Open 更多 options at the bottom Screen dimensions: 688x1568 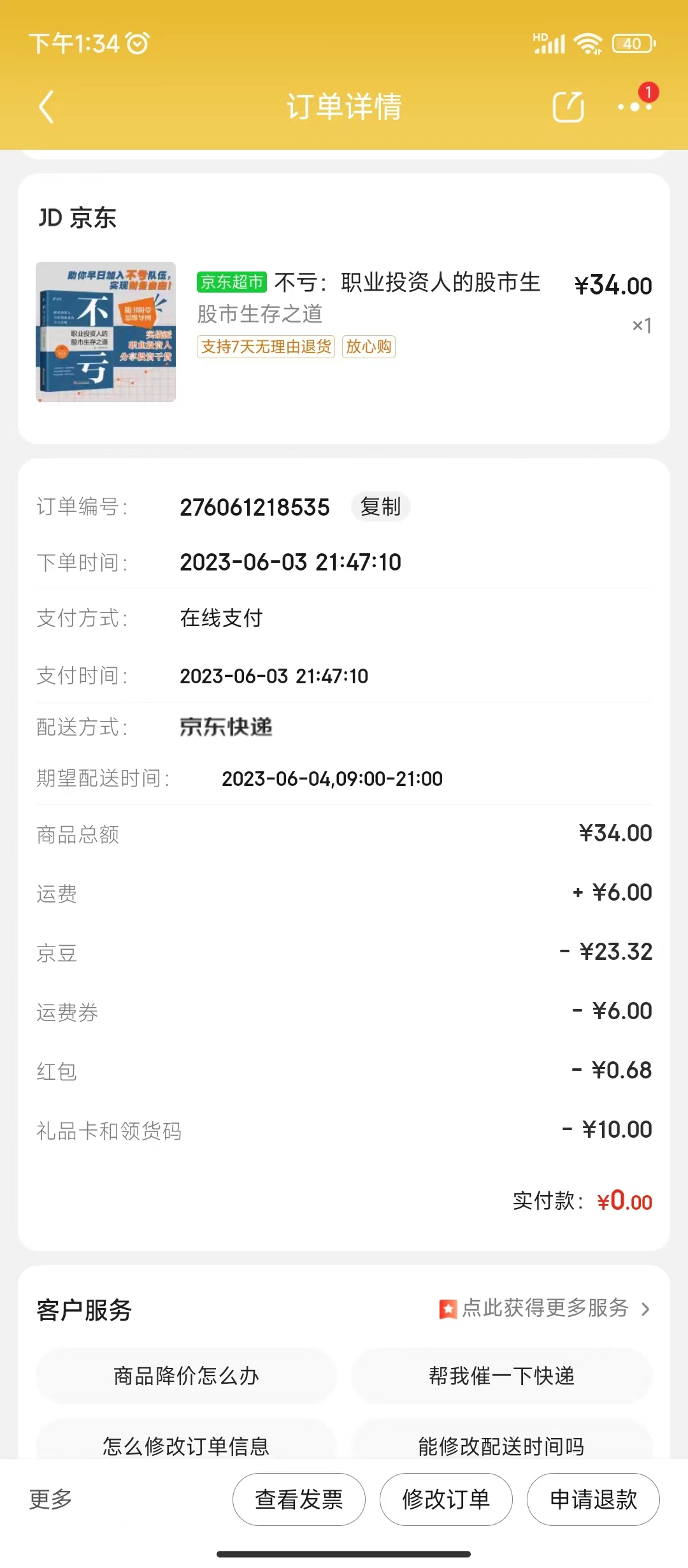point(51,1499)
